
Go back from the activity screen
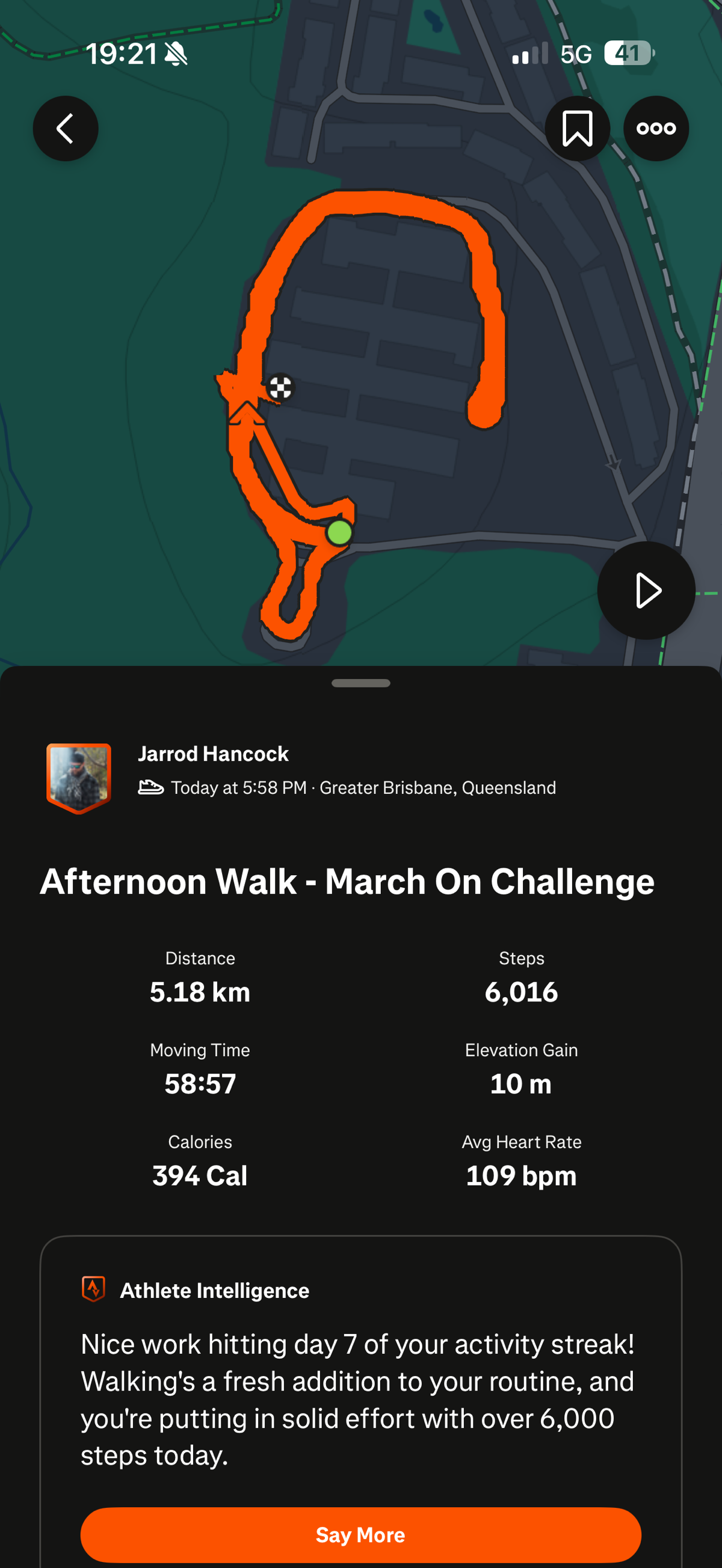click(65, 129)
